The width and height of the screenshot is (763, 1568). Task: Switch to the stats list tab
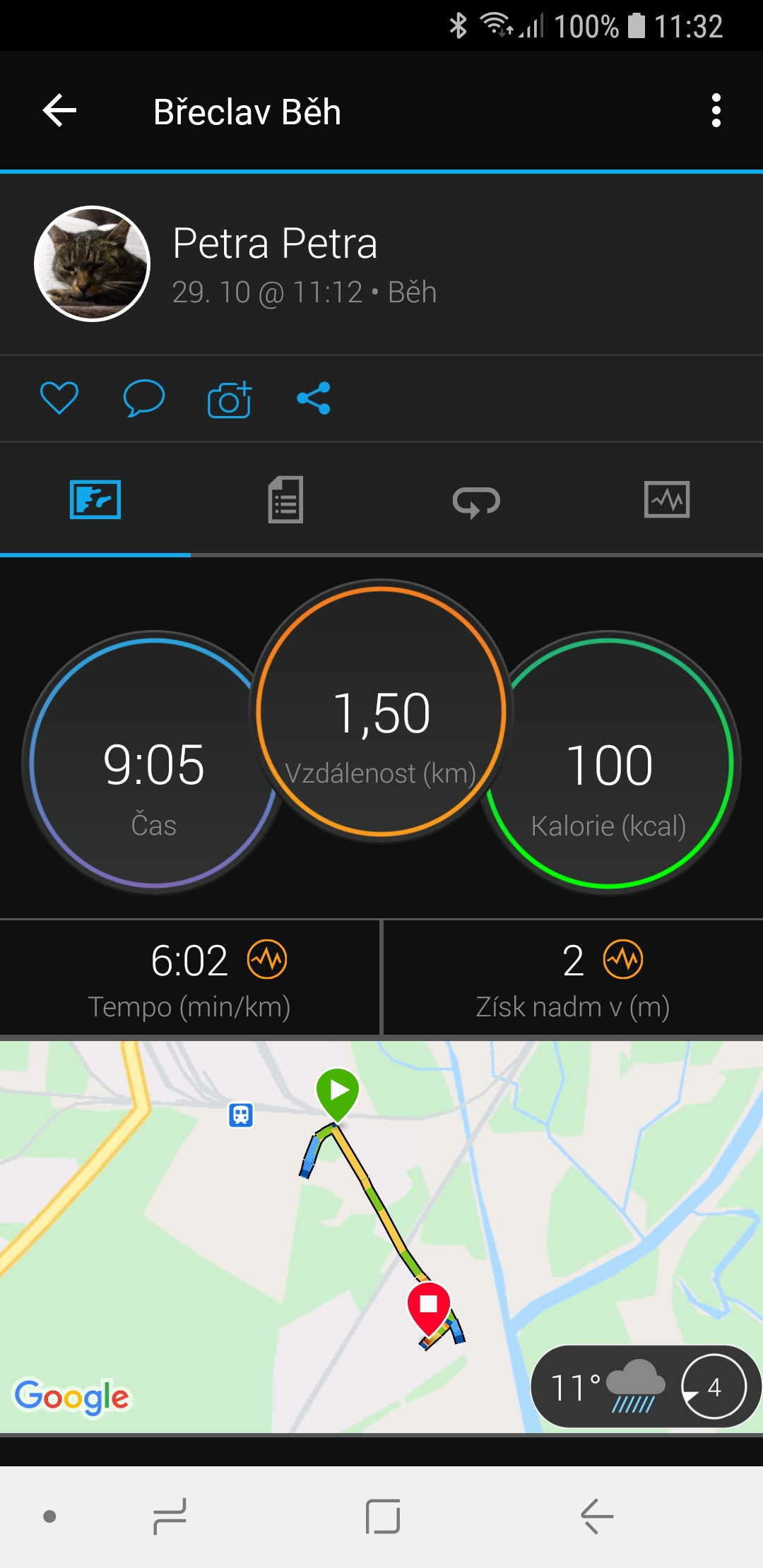tap(285, 500)
